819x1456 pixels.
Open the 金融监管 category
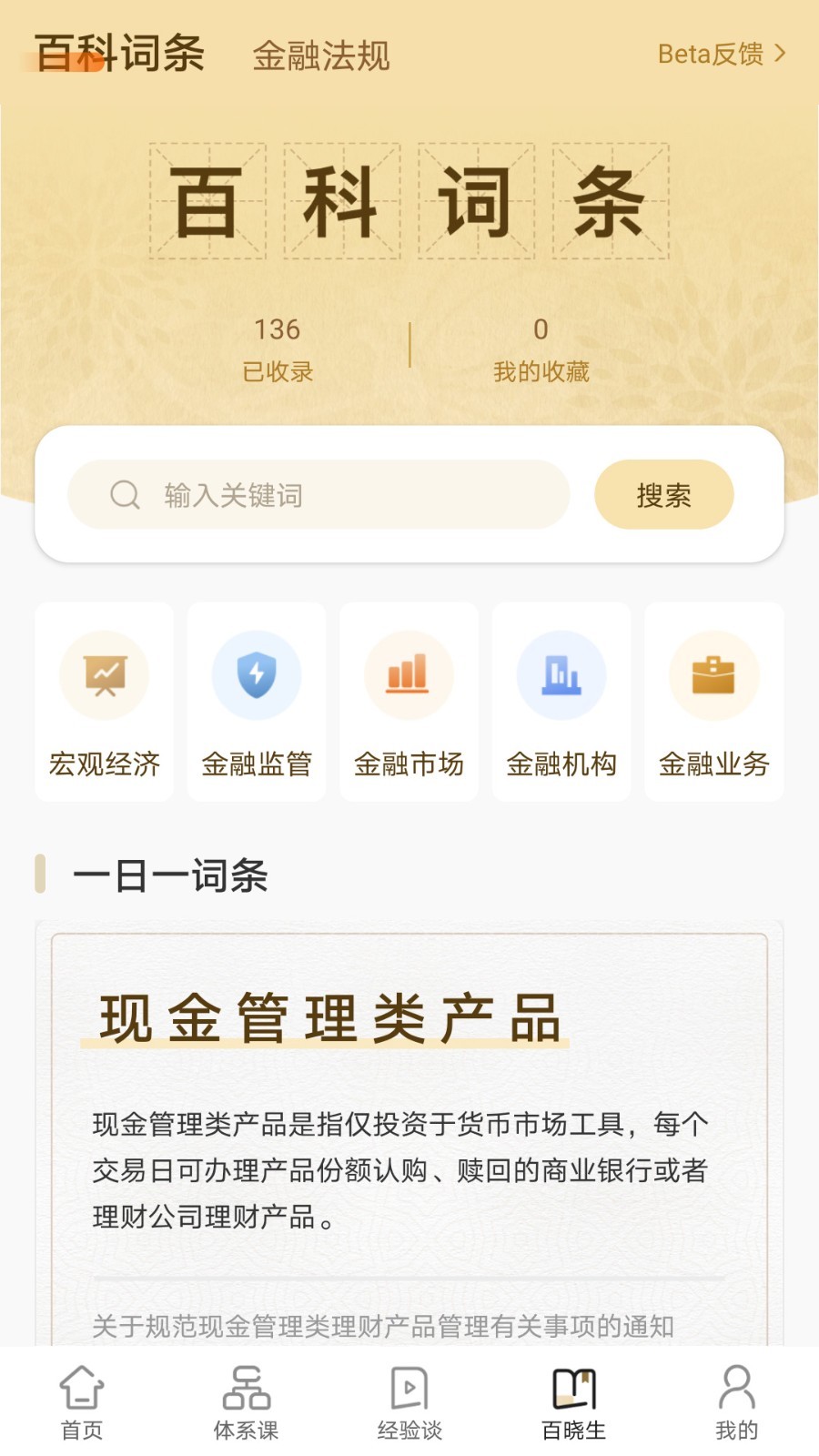[257, 702]
